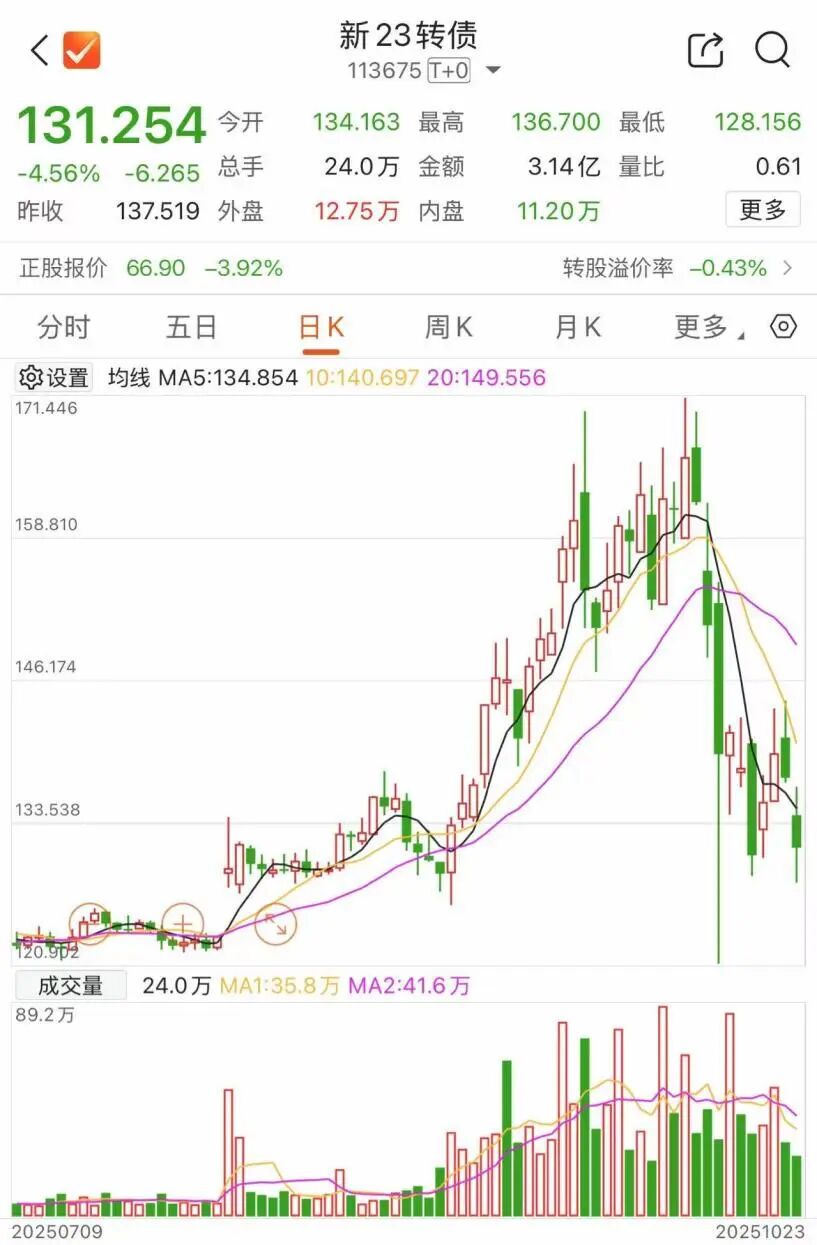
Task: Go back using the top arrow
Action: (x=40, y=49)
